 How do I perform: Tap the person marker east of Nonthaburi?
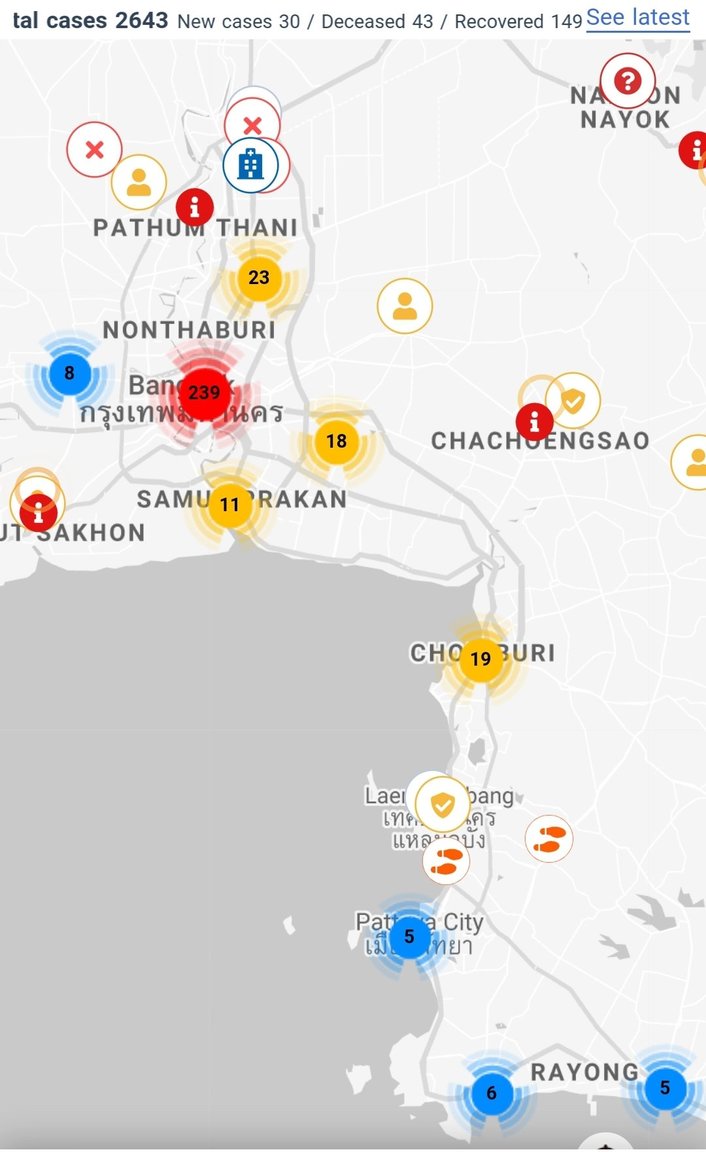(405, 306)
